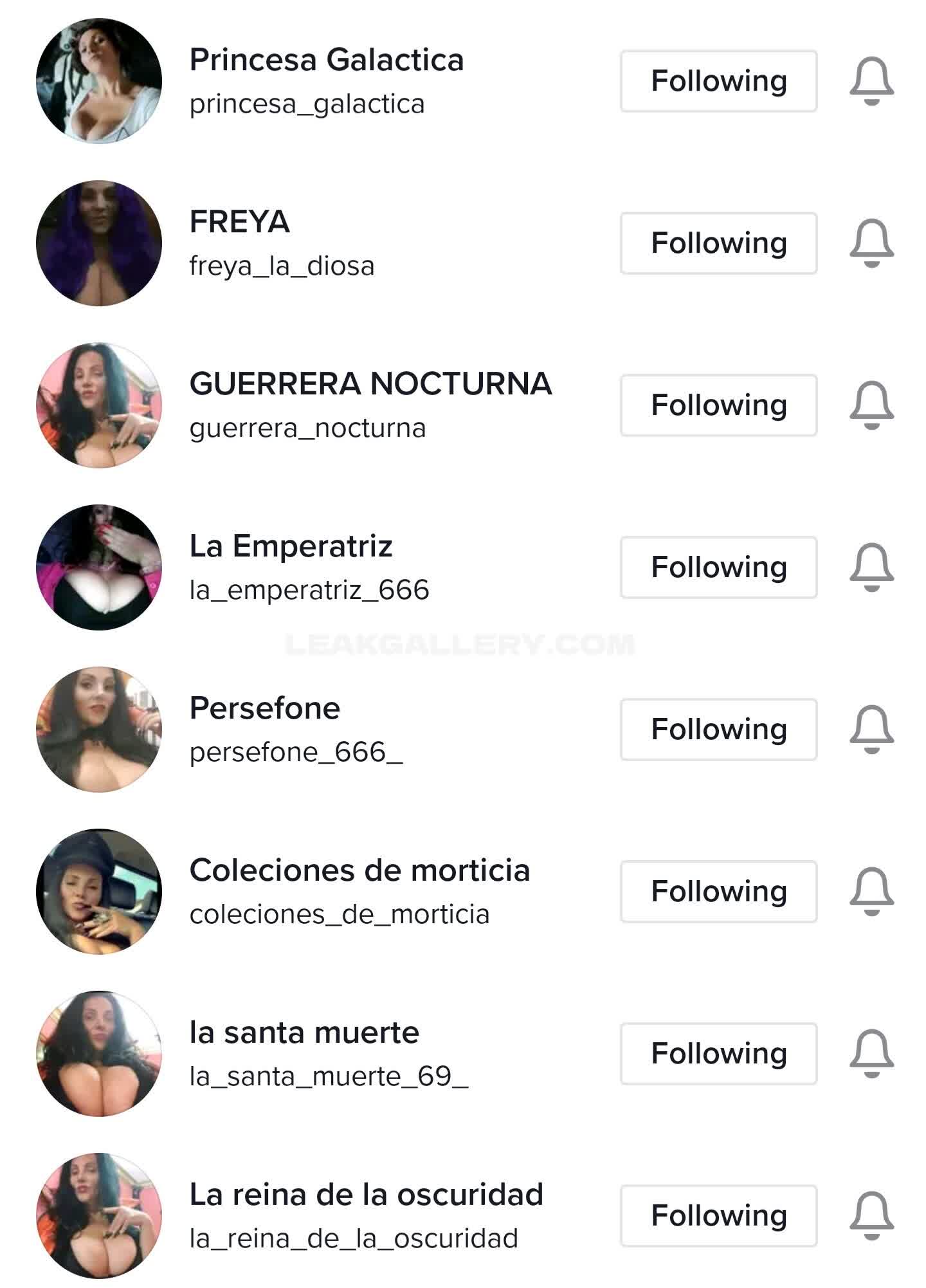Screen dimensions: 926x1288
Task: Tap Following button for Princesa Galactica
Action: pos(718,81)
